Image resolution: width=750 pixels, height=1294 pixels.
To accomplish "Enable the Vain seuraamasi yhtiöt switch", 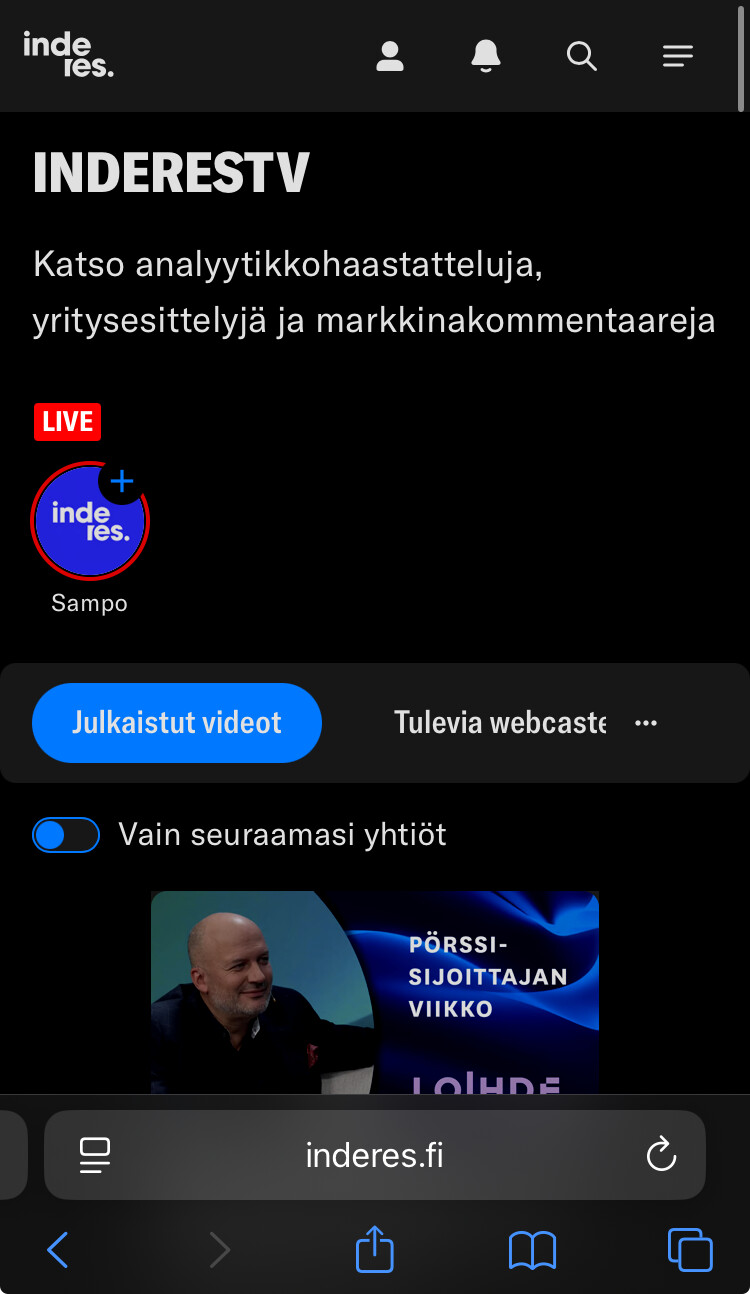I will (66, 835).
